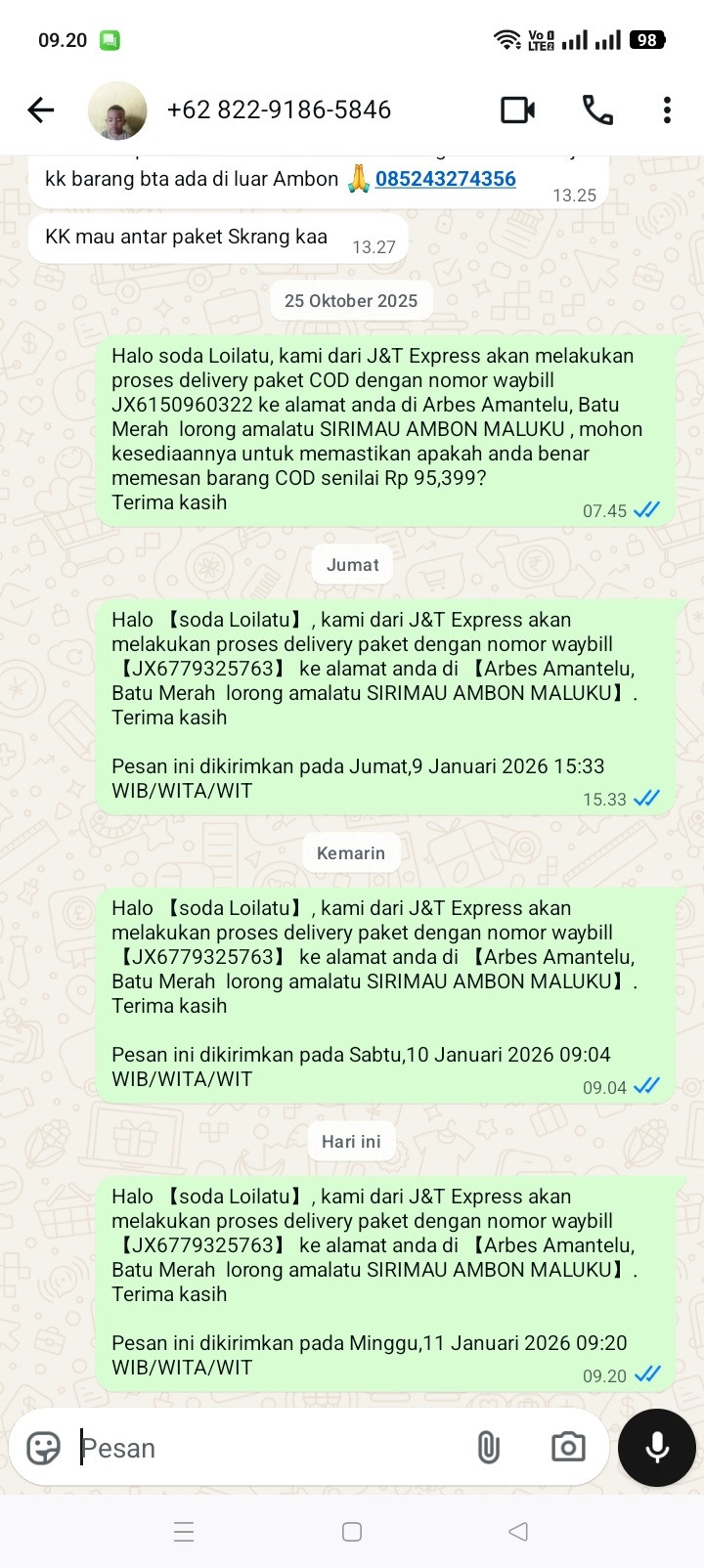Start a voice call
This screenshot has width=704, height=1568.
597,109
